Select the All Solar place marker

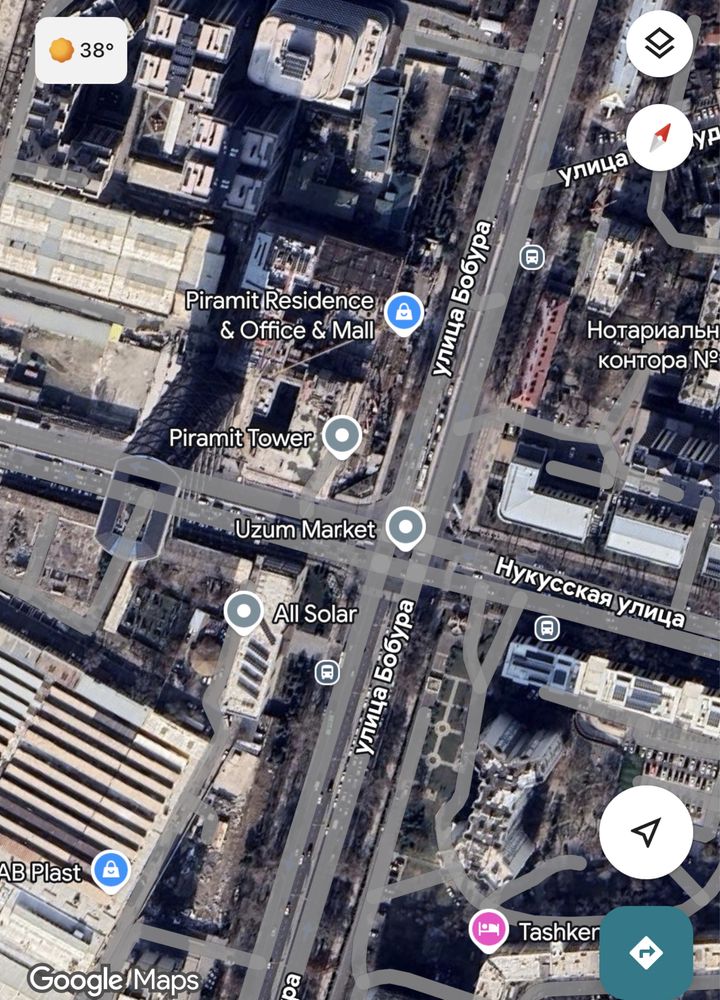click(243, 611)
